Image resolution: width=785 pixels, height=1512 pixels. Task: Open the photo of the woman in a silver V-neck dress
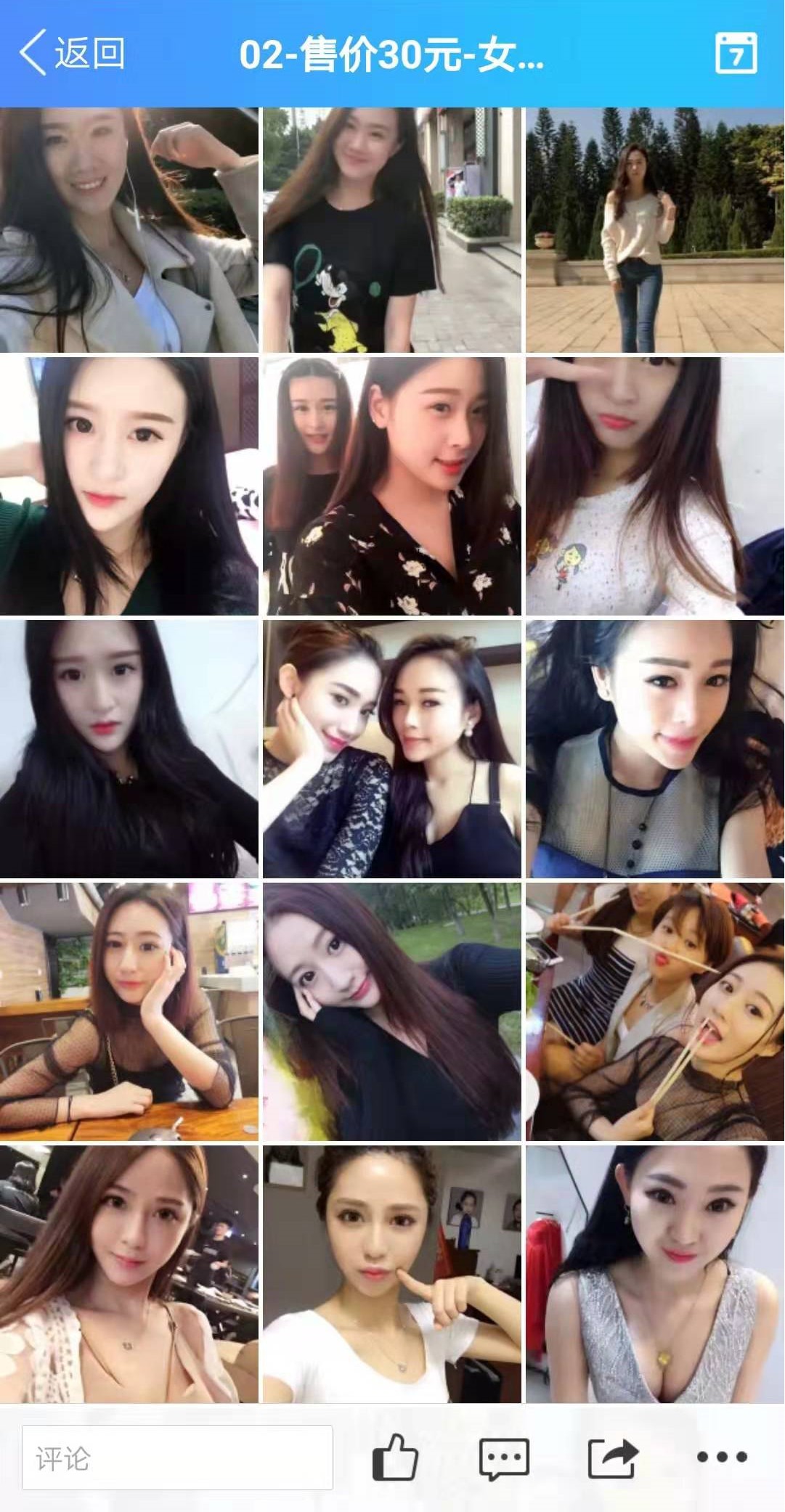tap(655, 1274)
